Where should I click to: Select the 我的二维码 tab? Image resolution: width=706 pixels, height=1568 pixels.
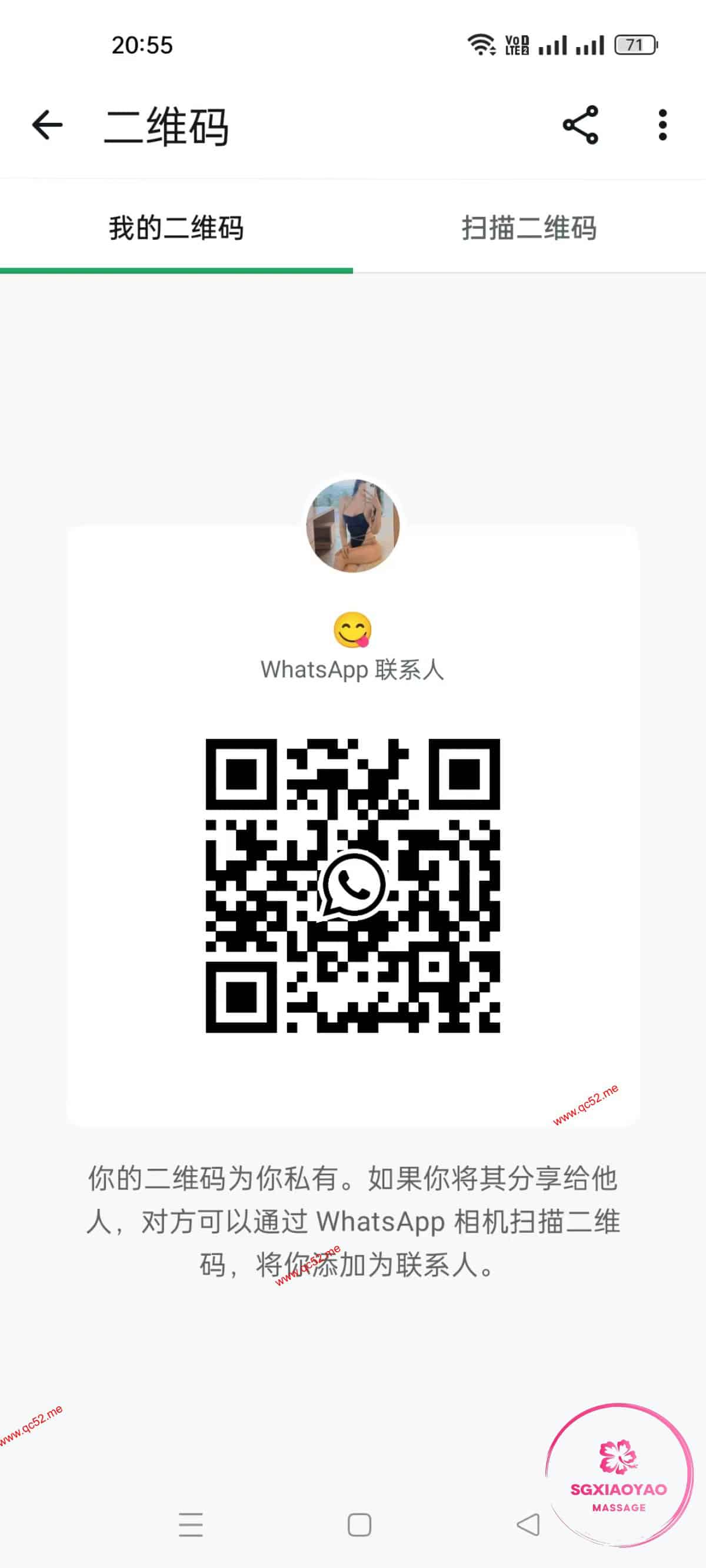(176, 228)
